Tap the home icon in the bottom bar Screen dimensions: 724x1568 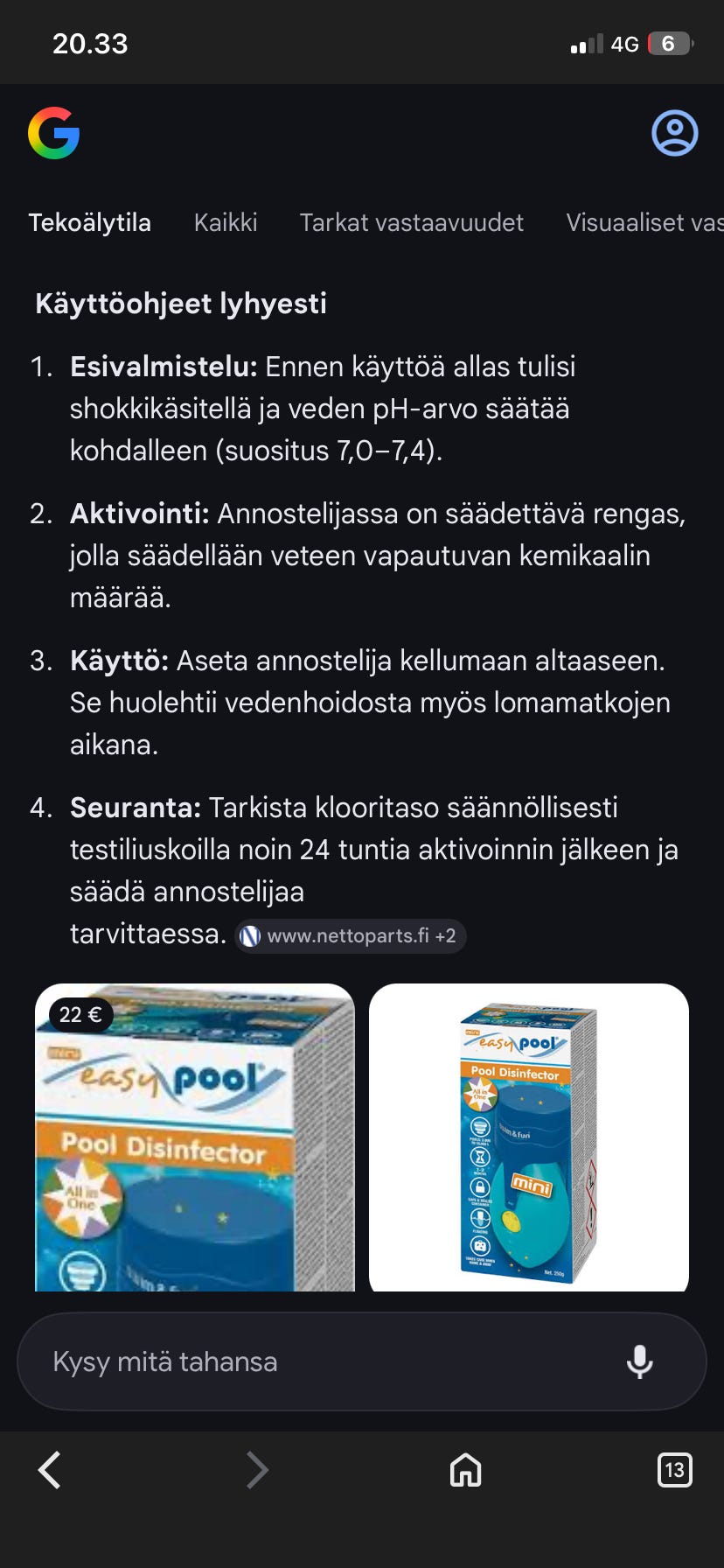[465, 1470]
